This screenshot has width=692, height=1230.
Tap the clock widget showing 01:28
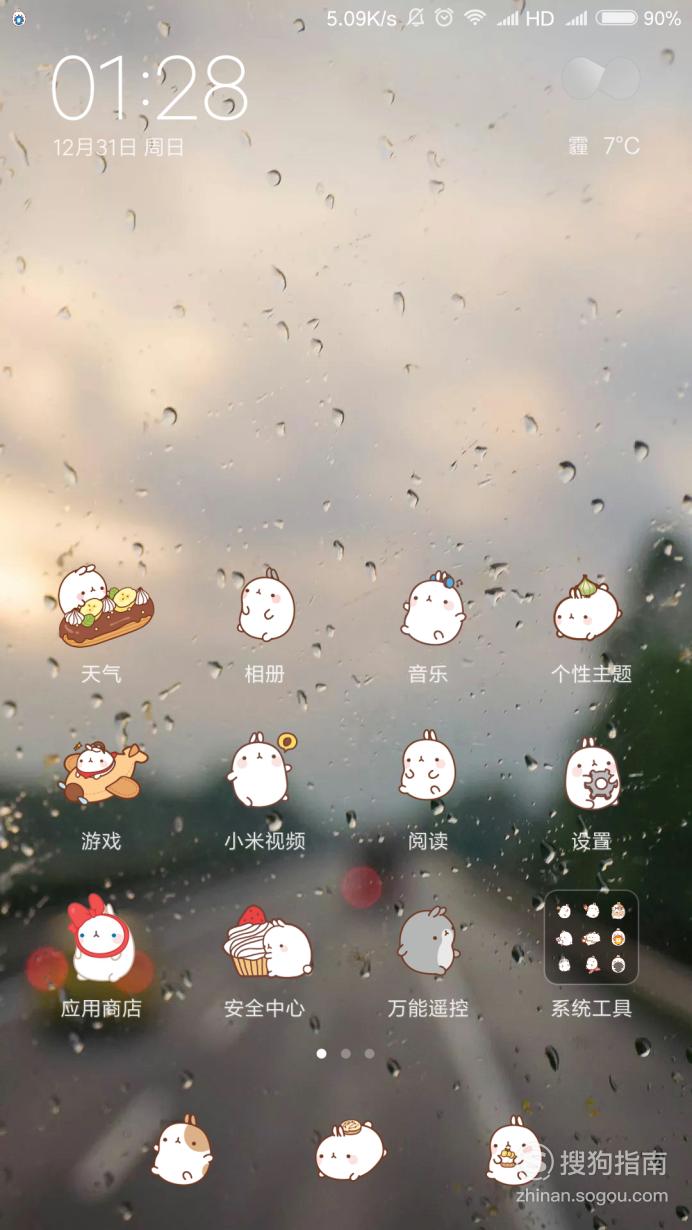pos(148,90)
